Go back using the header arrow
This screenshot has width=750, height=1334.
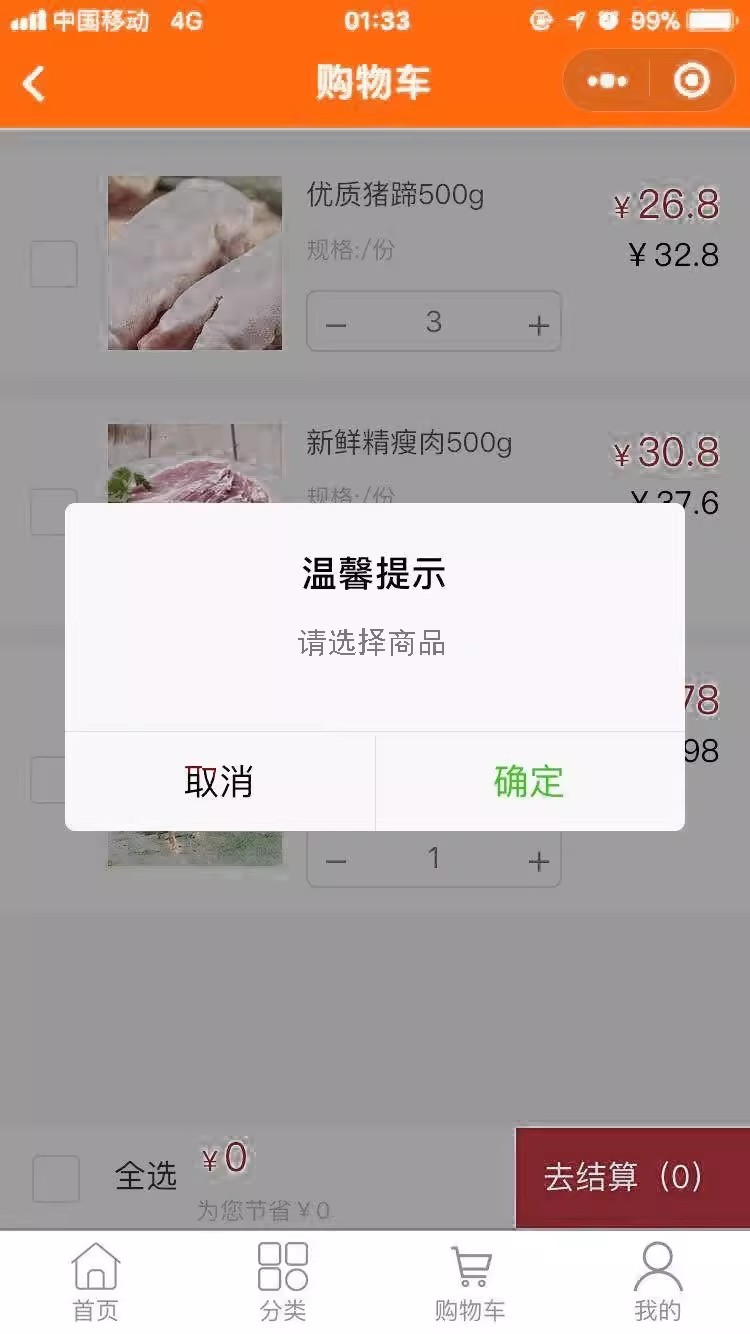[34, 83]
